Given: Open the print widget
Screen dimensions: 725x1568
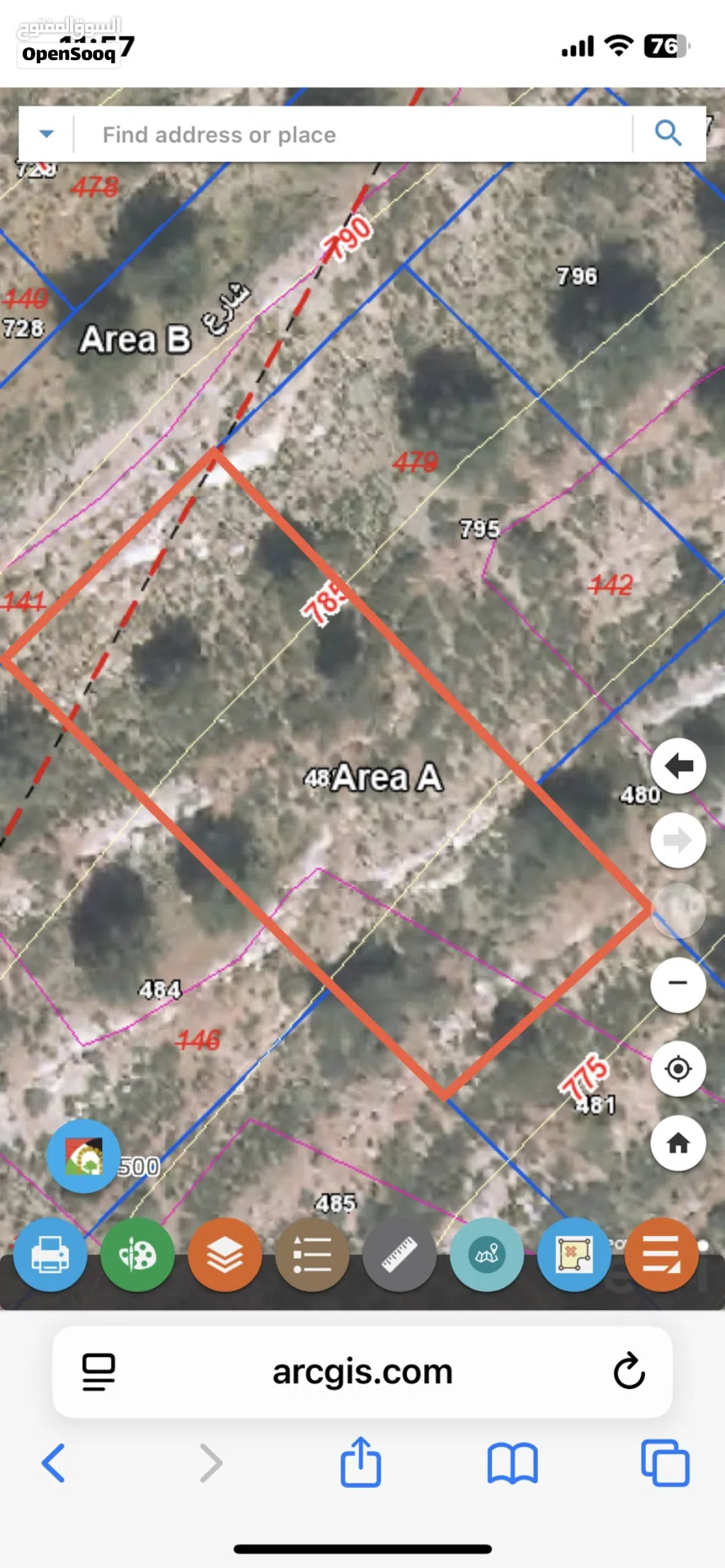Looking at the screenshot, I should 50,1255.
